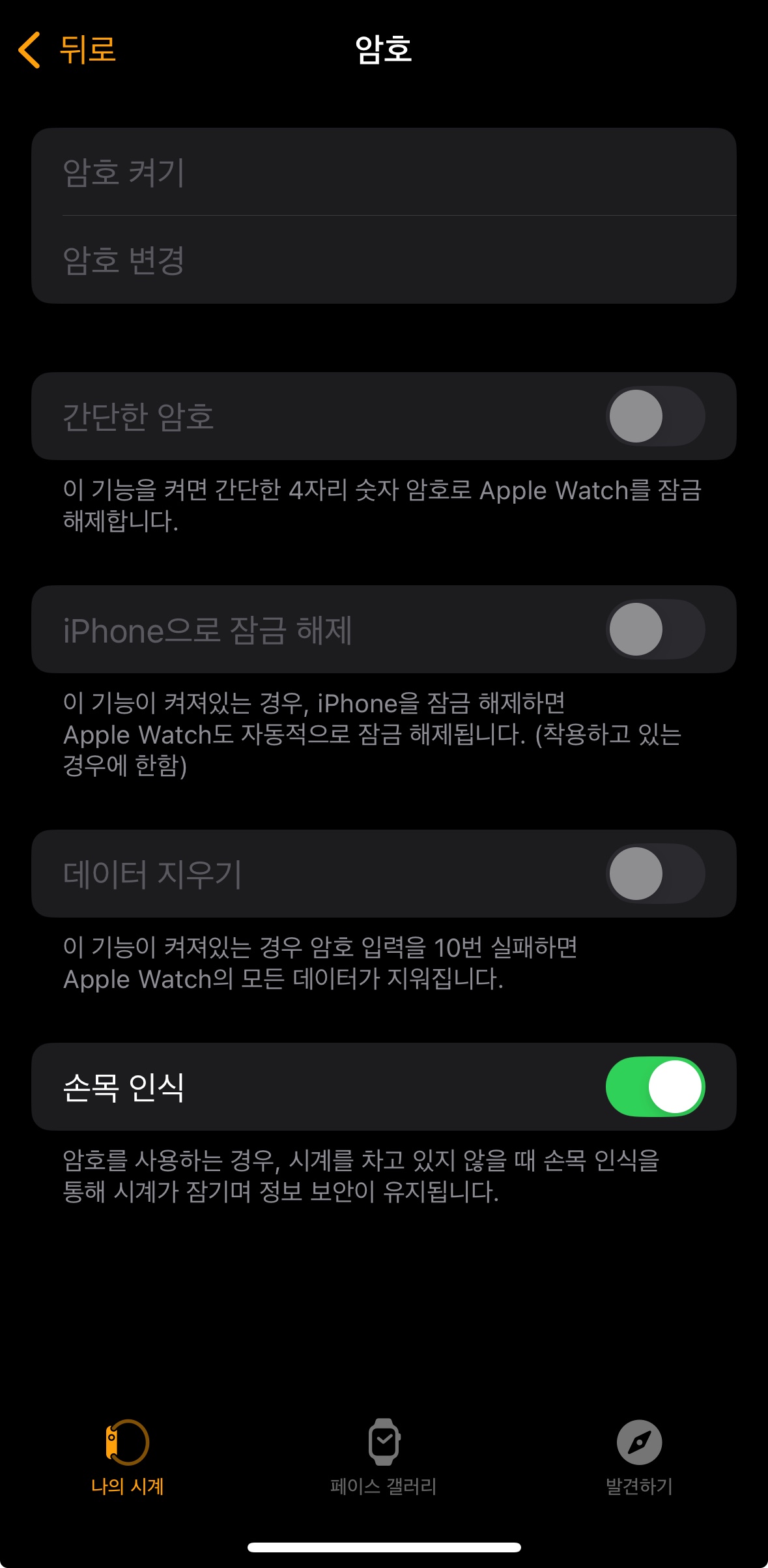Tap the 암호 켜기 row

[383, 172]
